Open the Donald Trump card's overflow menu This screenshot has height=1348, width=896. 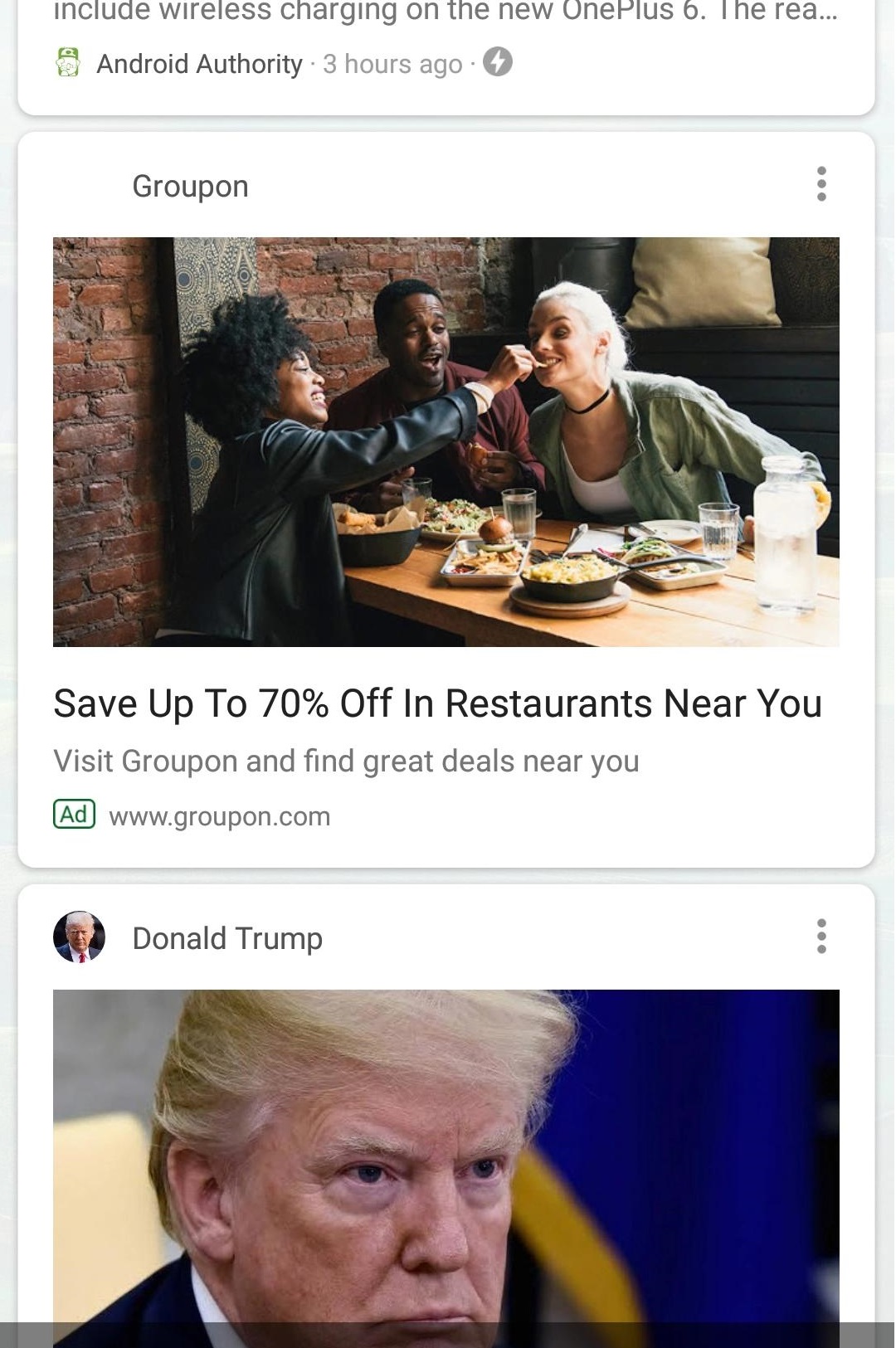(x=821, y=937)
